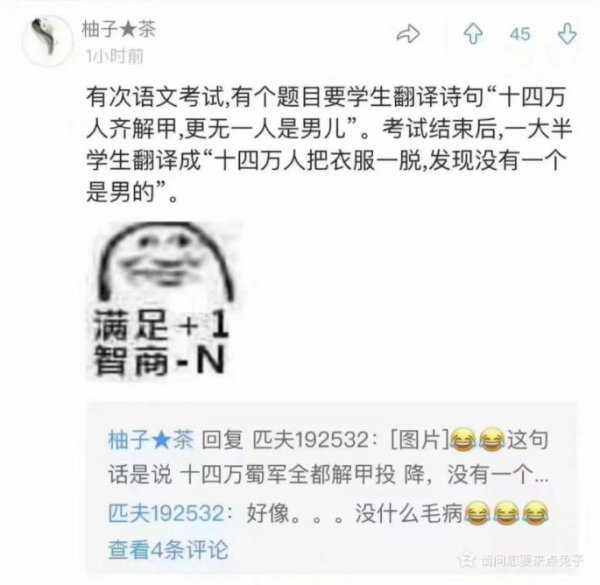Open 柚子★茶's profile avatar
600x585 pixels.
tap(43, 40)
